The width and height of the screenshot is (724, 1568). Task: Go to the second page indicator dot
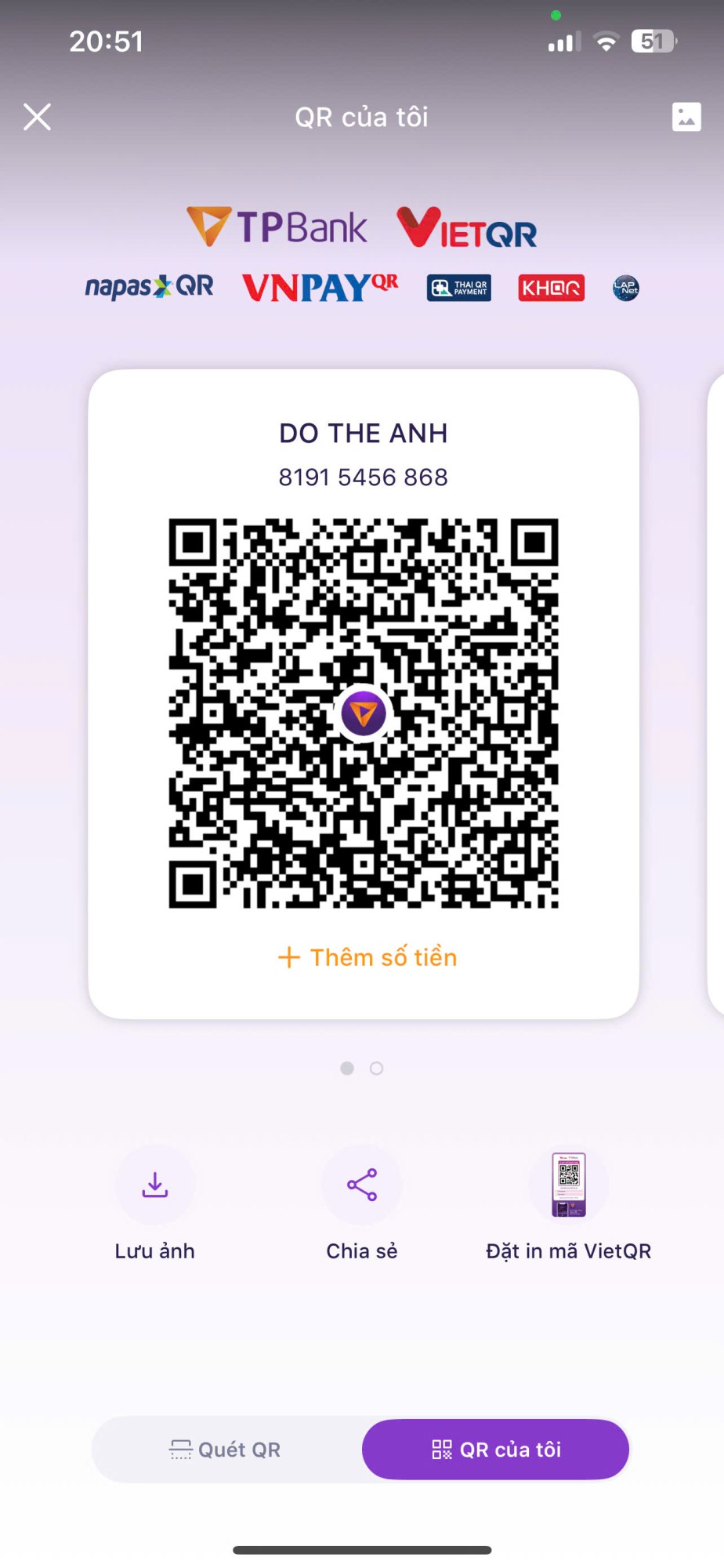377,1069
